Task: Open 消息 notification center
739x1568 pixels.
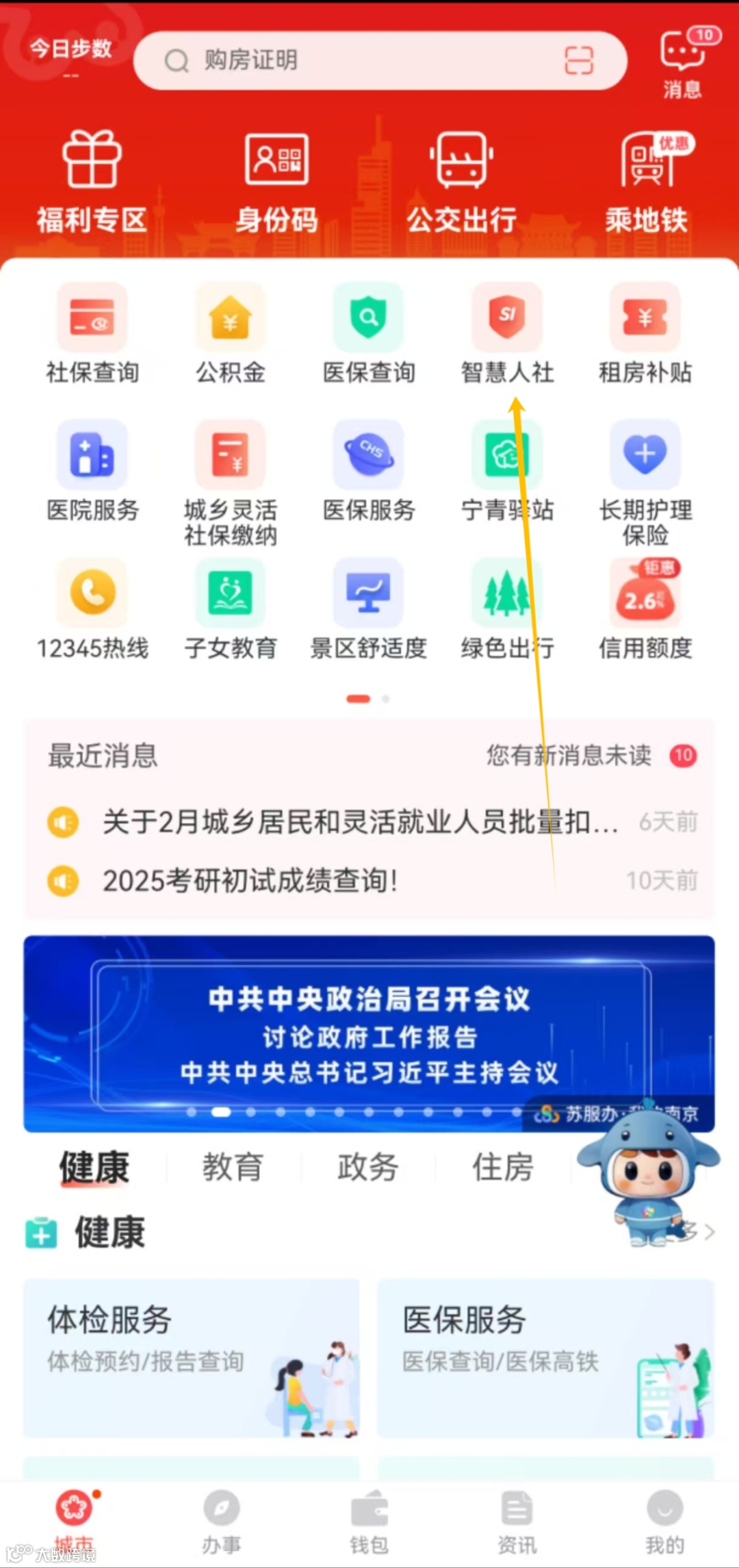Action: [679, 62]
